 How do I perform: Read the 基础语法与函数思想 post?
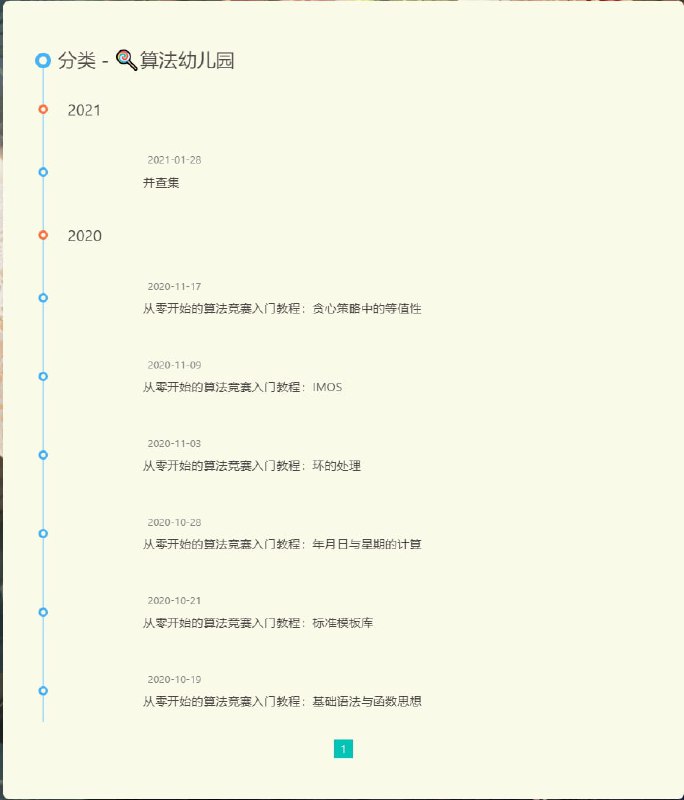[x=282, y=702]
